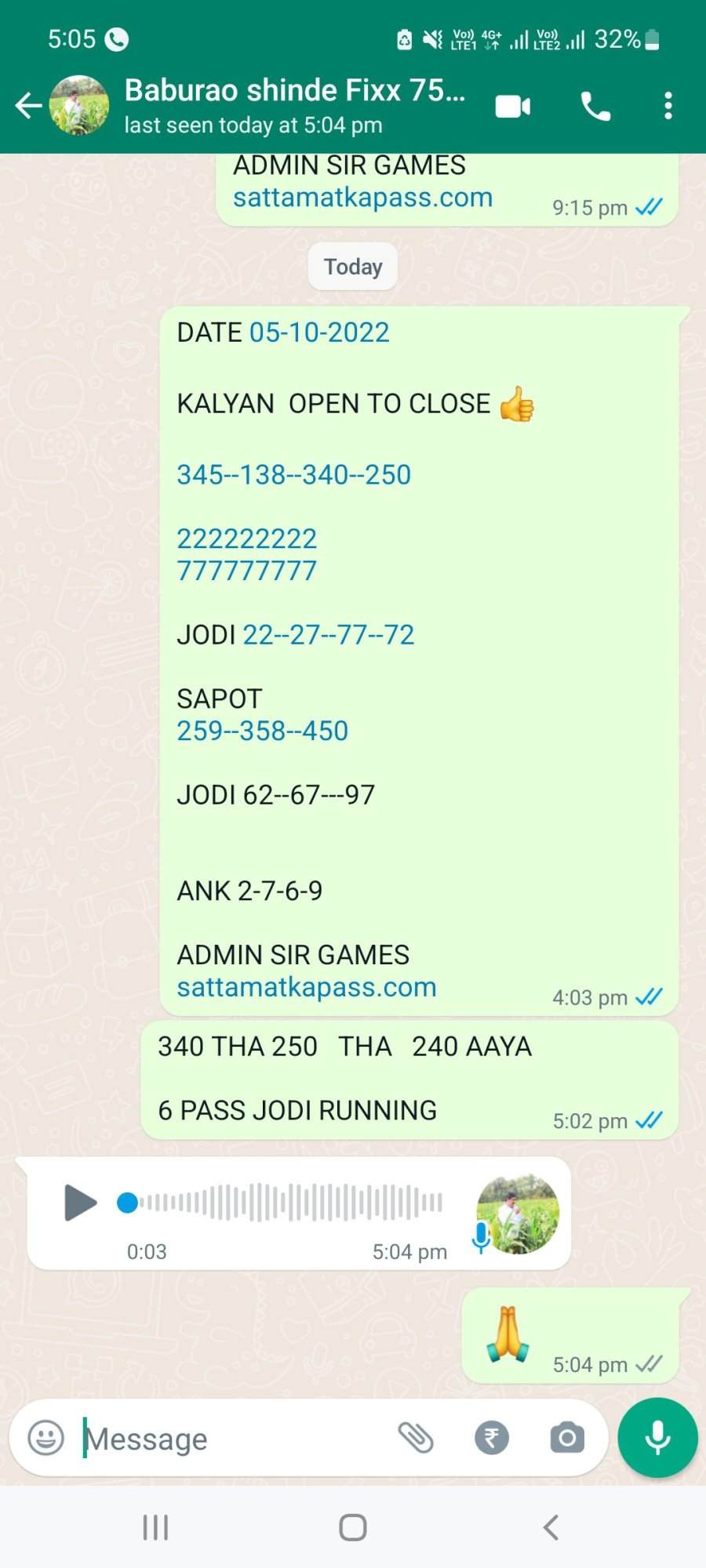Start a voice call with this contact
The image size is (706, 1568).
click(x=595, y=106)
